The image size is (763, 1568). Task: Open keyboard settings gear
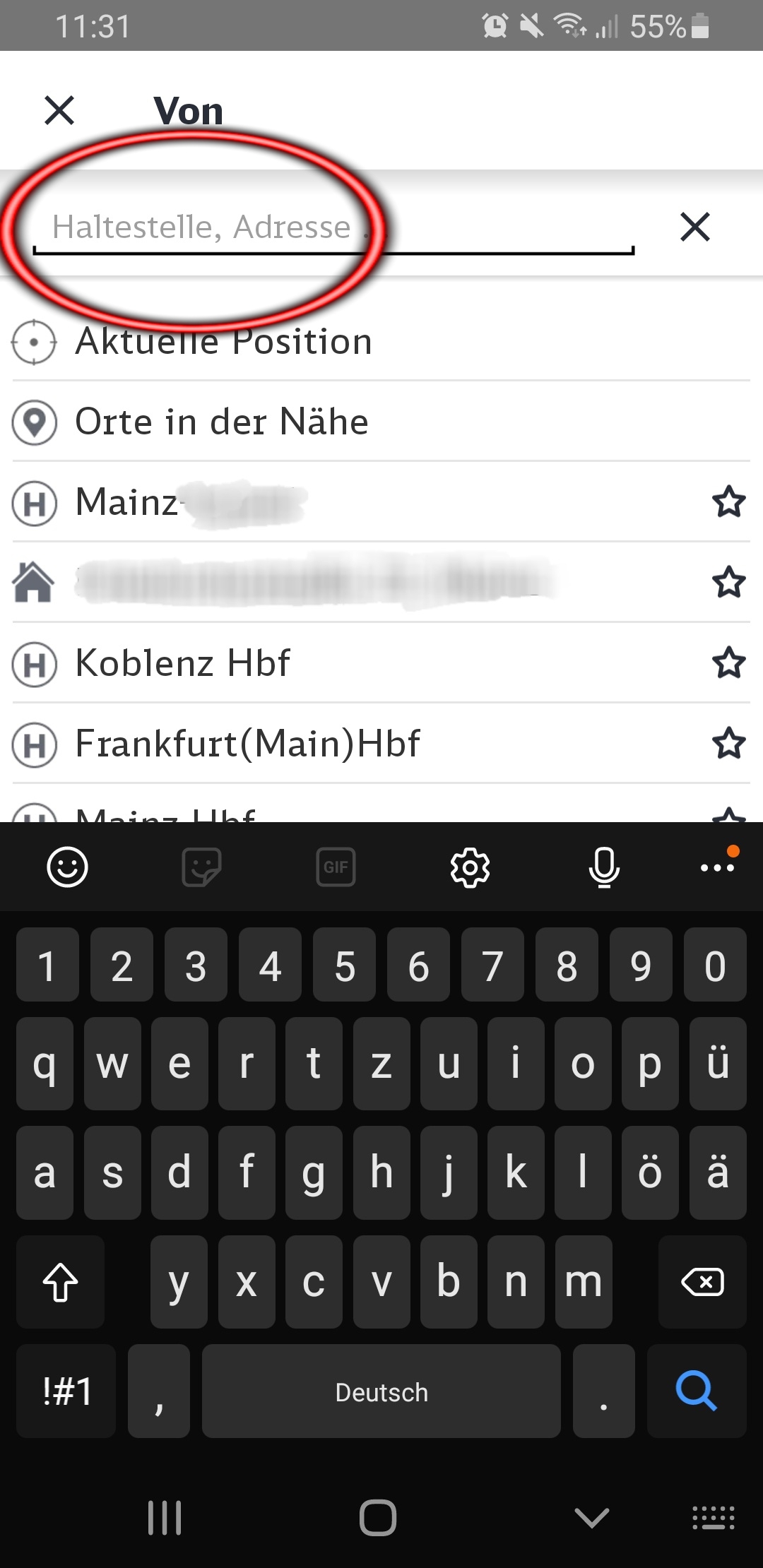point(470,867)
